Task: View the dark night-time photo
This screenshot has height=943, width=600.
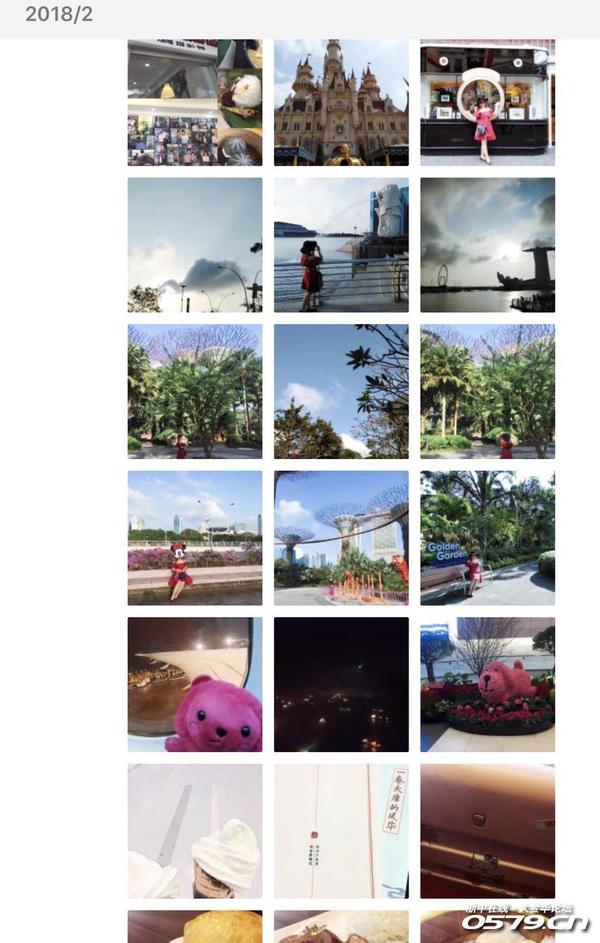Action: (341, 684)
